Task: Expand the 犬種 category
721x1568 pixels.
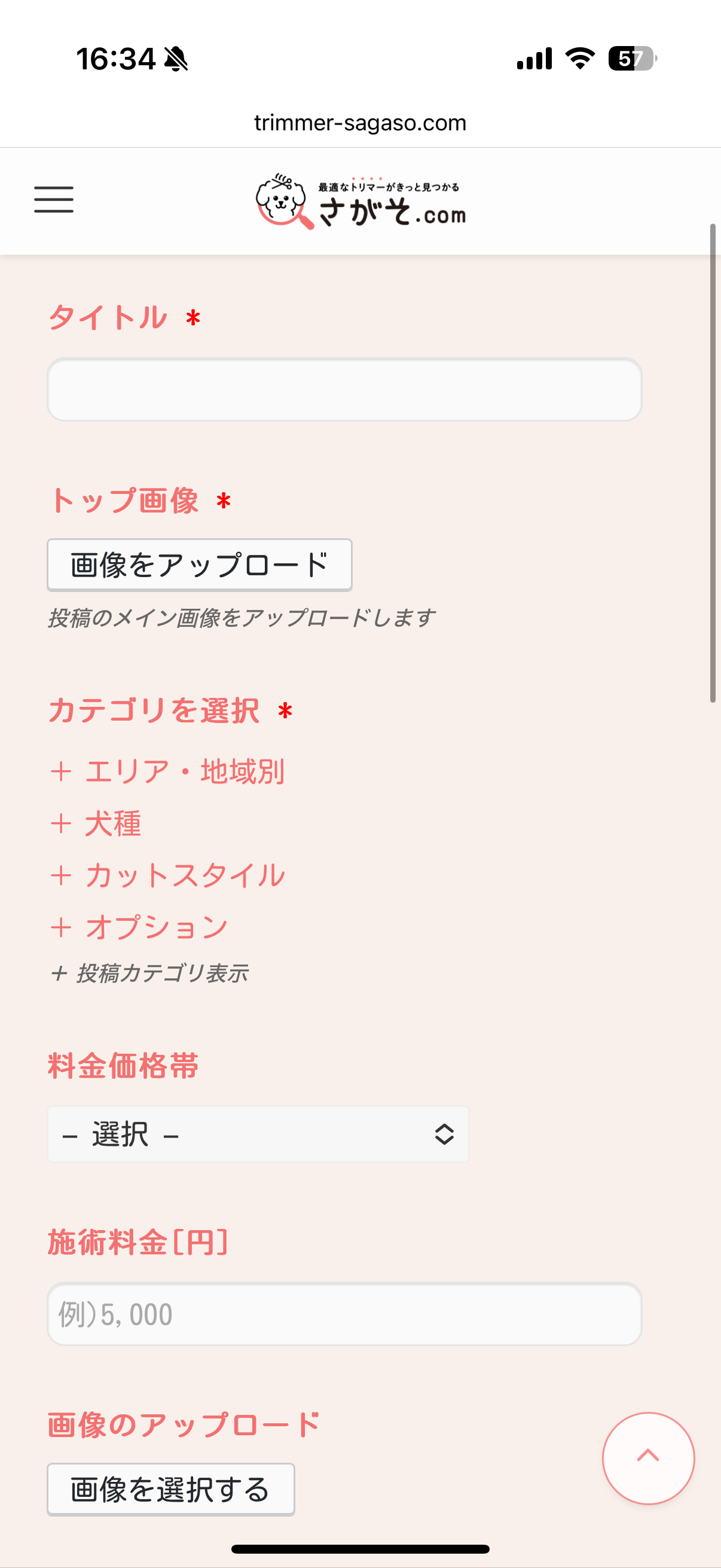Action: [x=96, y=823]
